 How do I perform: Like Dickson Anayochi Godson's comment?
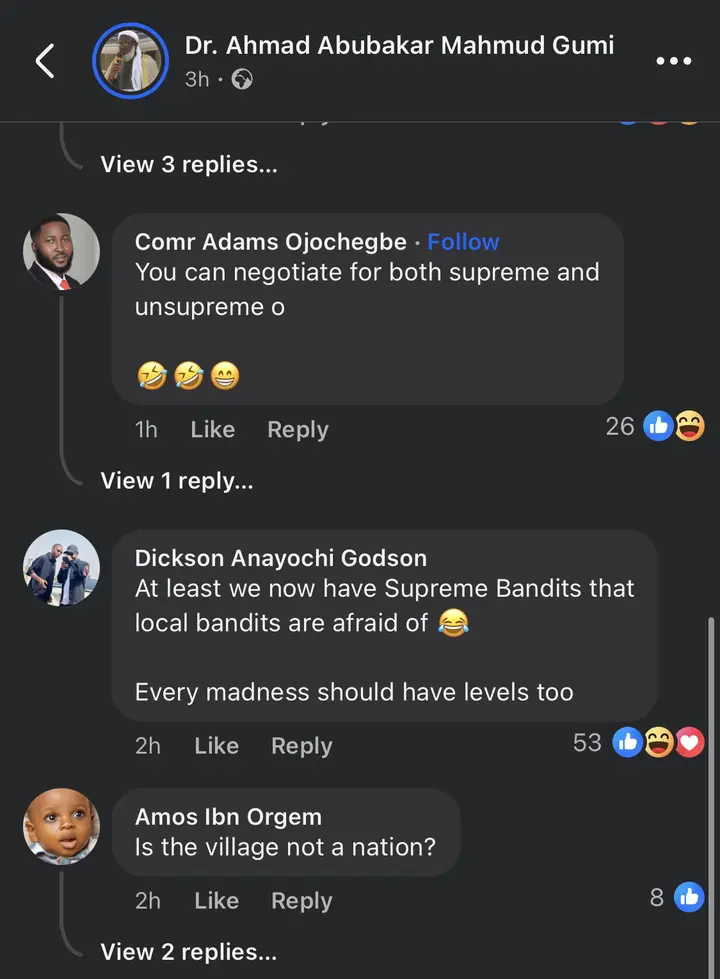tap(216, 746)
